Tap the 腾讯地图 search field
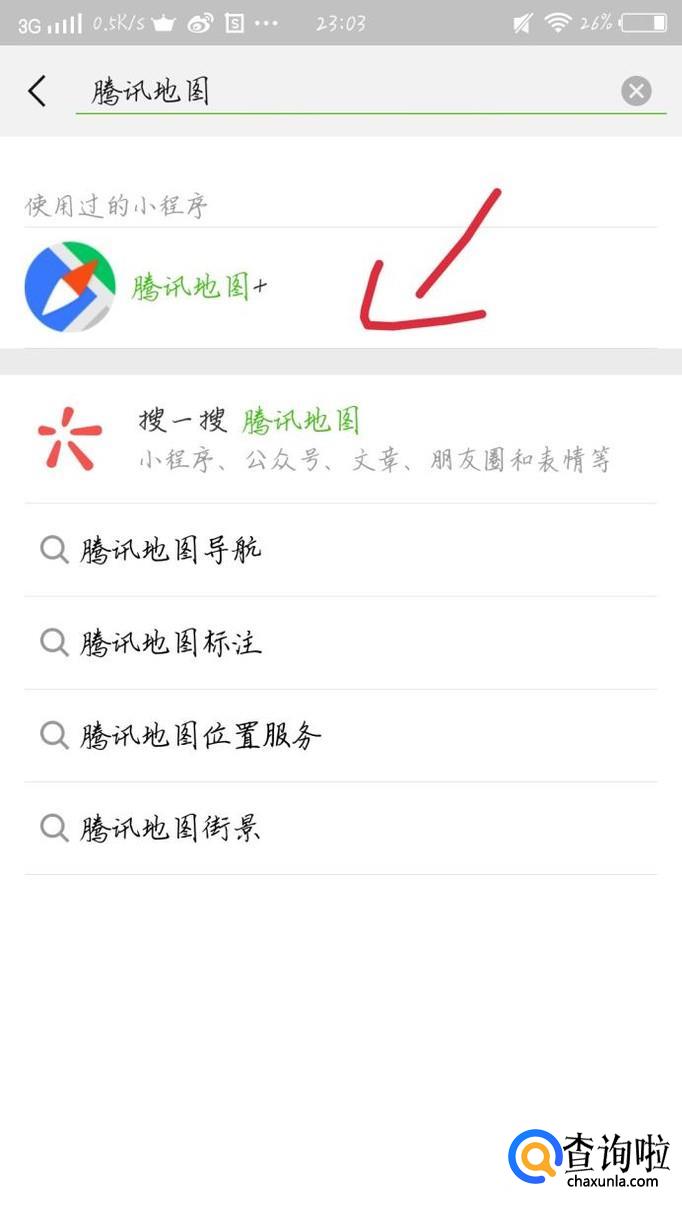The image size is (682, 1212). pos(340,92)
